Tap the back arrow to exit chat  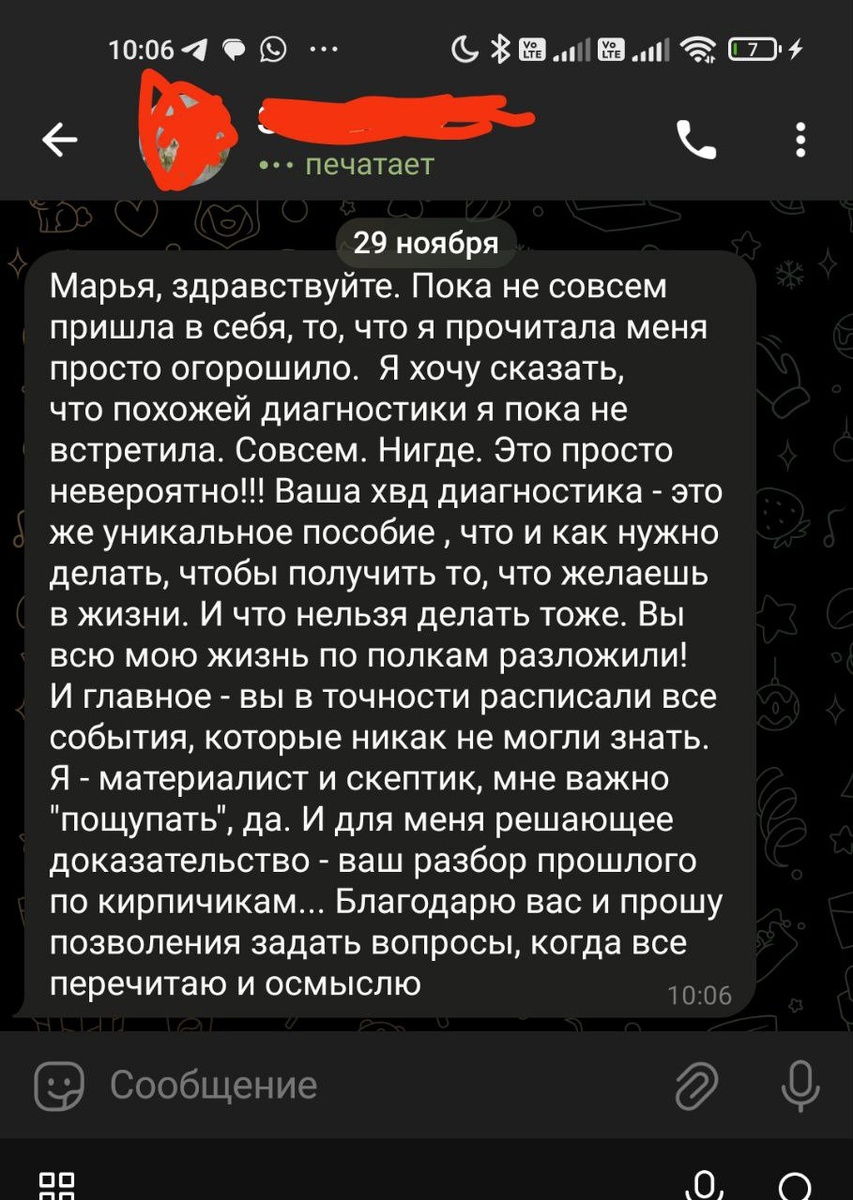60,140
